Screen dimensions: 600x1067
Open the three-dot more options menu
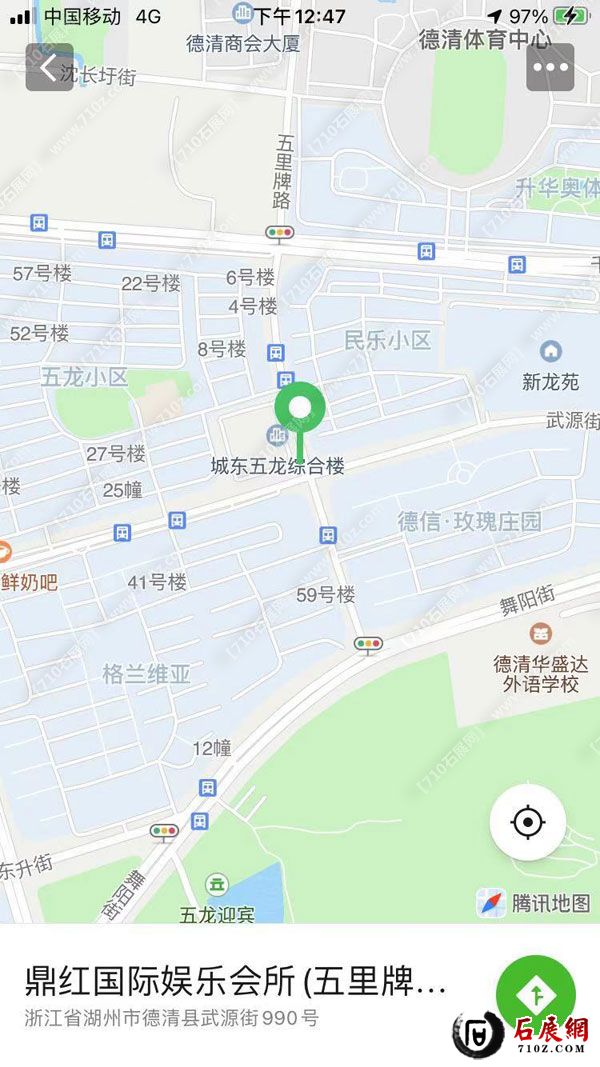click(x=550, y=68)
